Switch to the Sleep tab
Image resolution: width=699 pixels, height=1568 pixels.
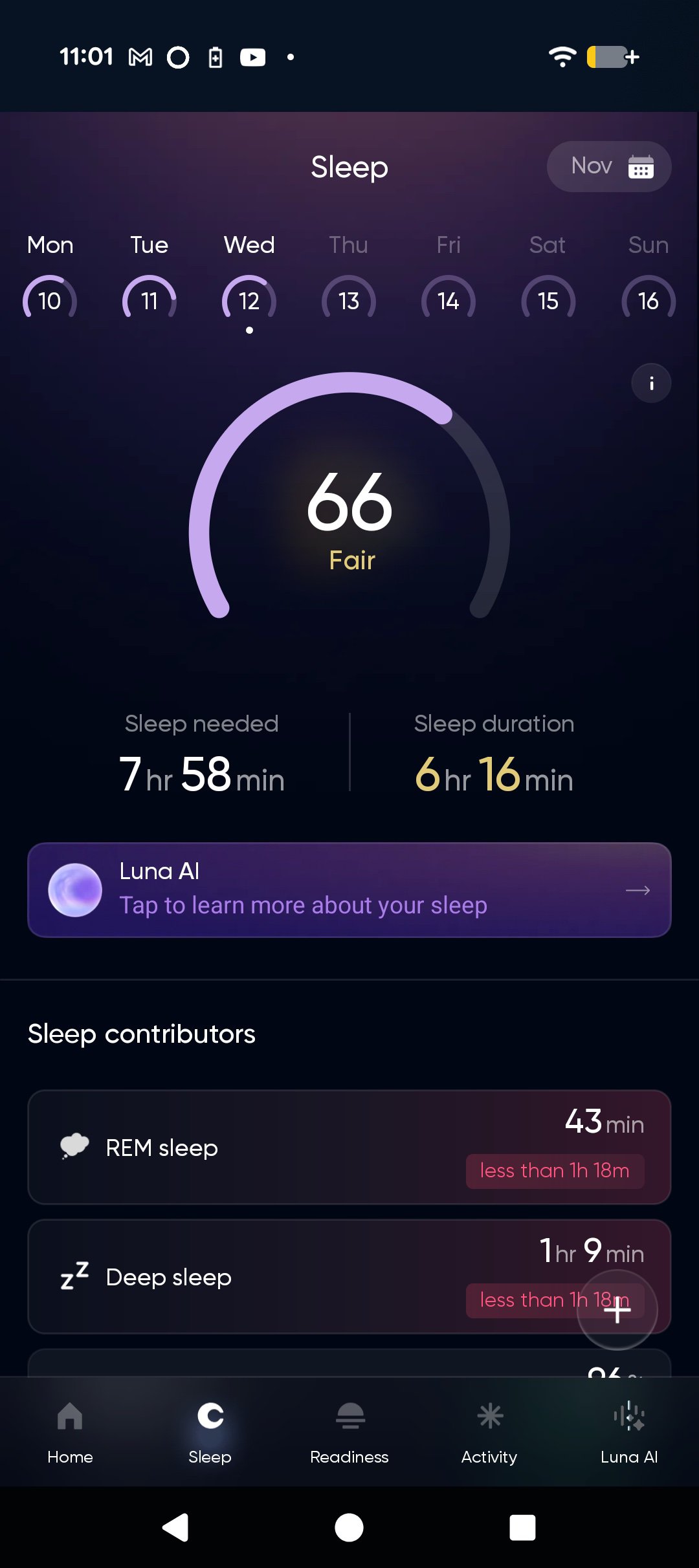[x=209, y=1417]
